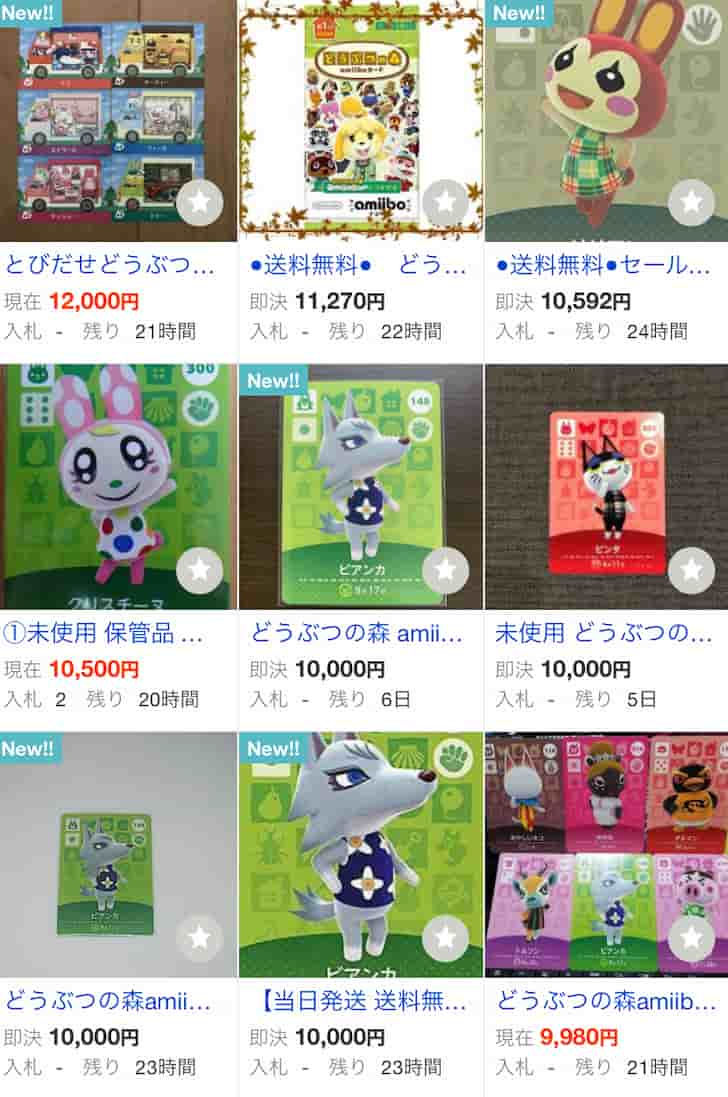This screenshot has width=728, height=1097.
Task: Add the 12,000円 listing to watchlist
Action: pyautogui.click(x=199, y=203)
